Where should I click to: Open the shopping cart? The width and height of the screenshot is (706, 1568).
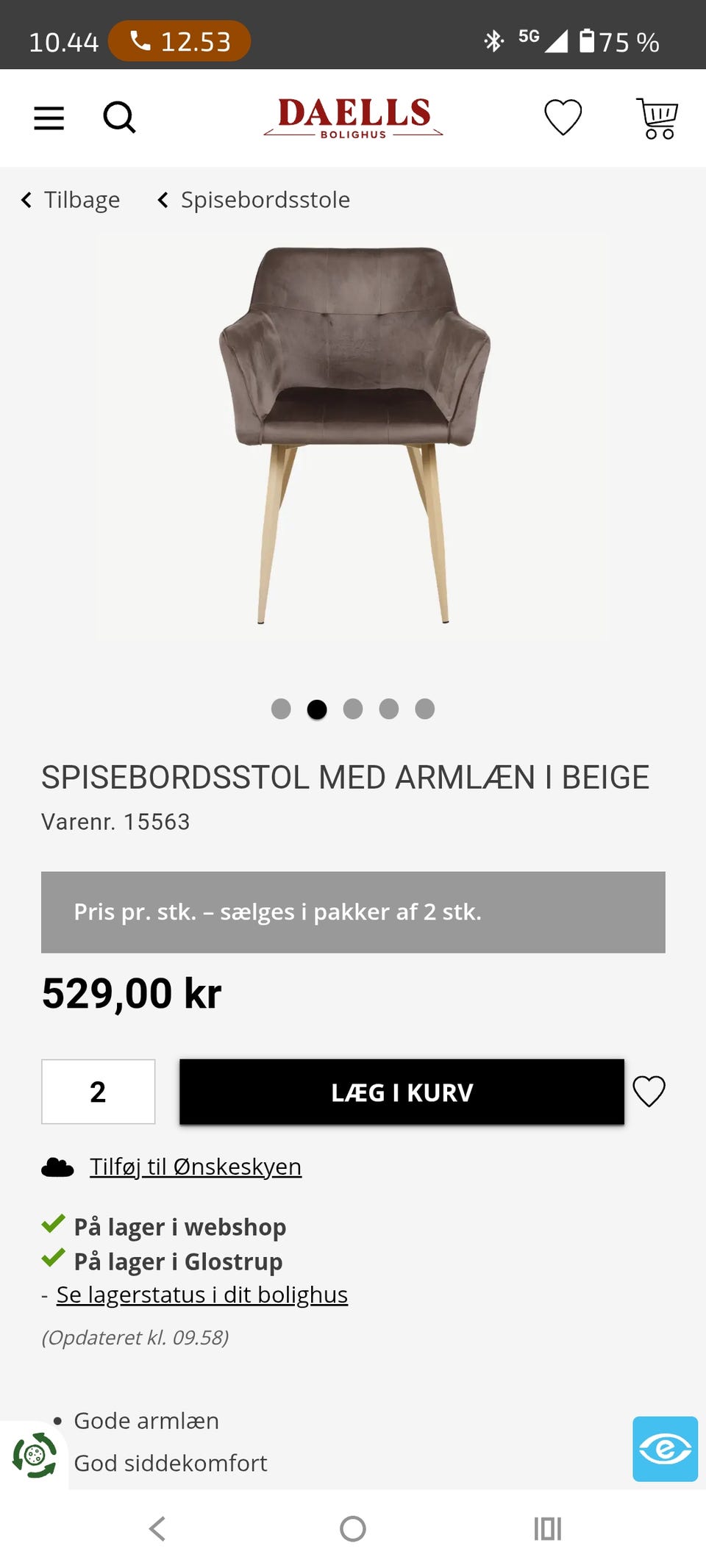click(x=657, y=118)
